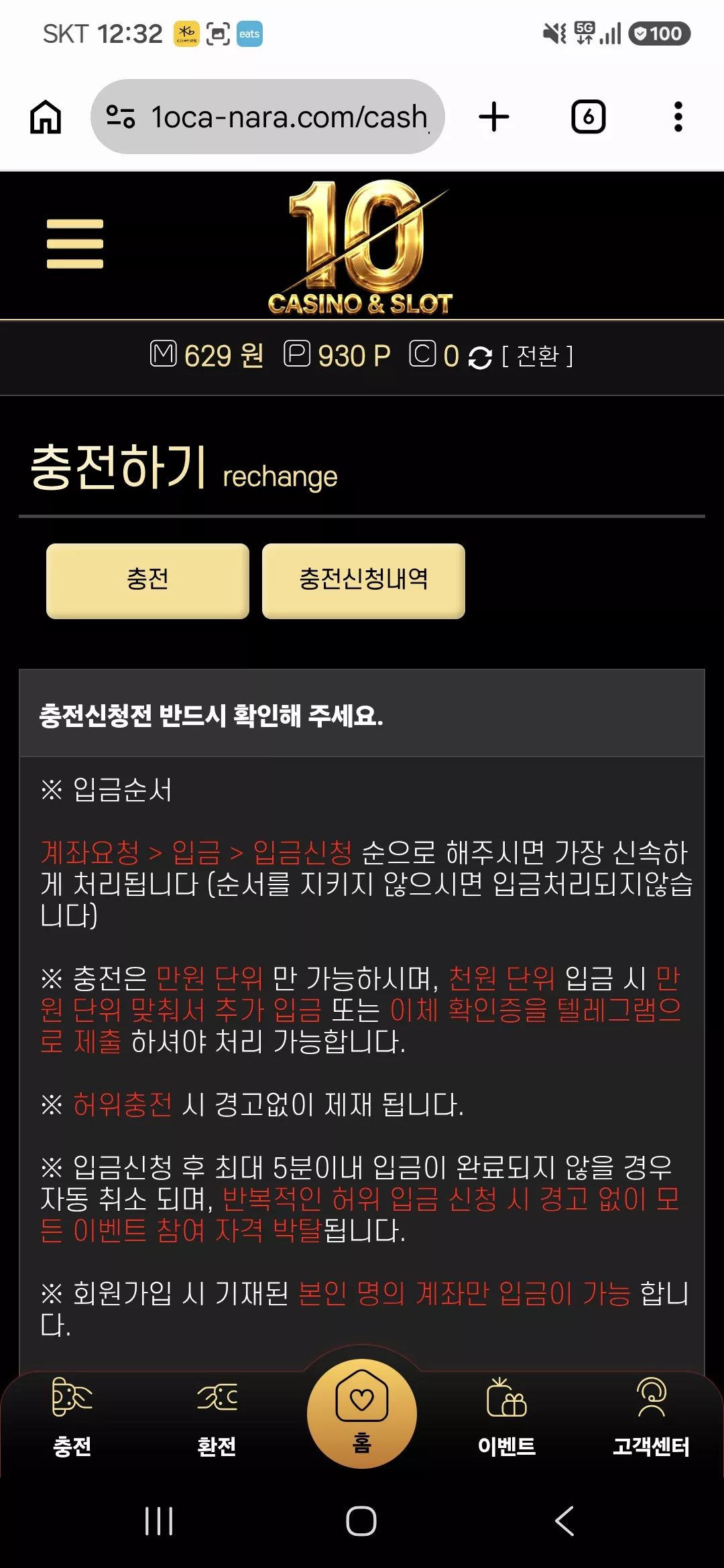724x1568 pixels.
Task: Switch to the 환전 tab
Action: pyautogui.click(x=217, y=1417)
